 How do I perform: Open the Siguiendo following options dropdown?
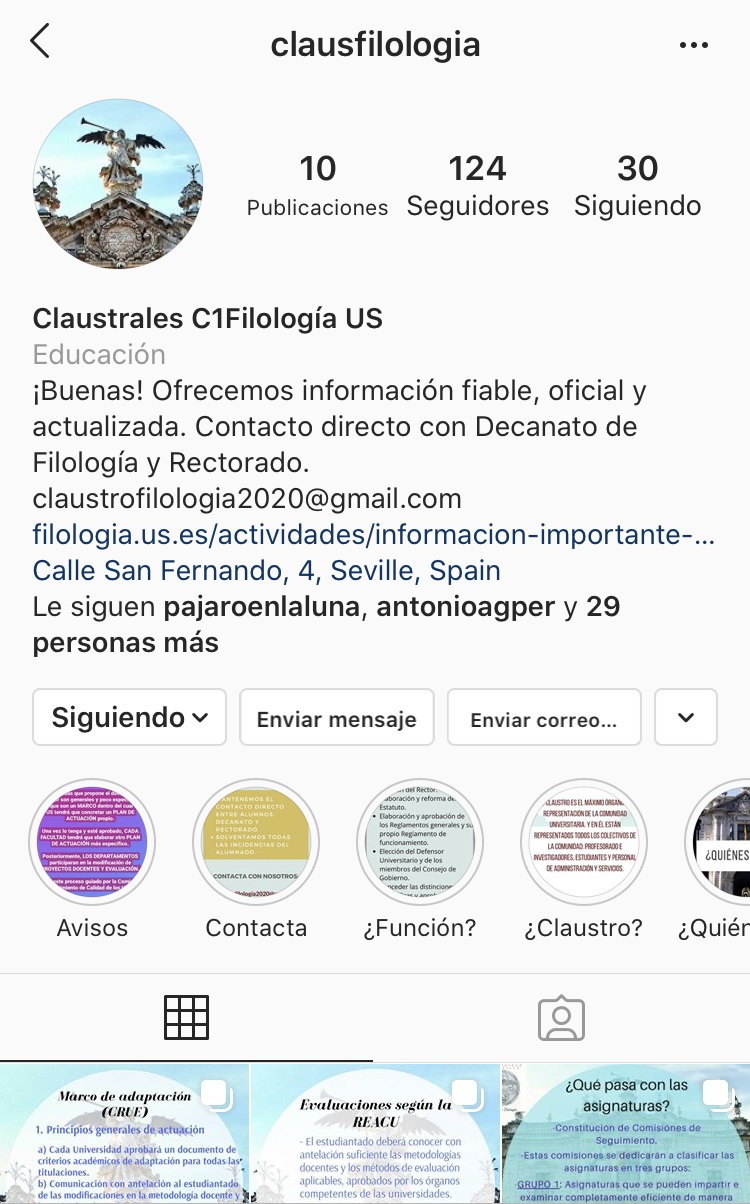pyautogui.click(x=130, y=717)
